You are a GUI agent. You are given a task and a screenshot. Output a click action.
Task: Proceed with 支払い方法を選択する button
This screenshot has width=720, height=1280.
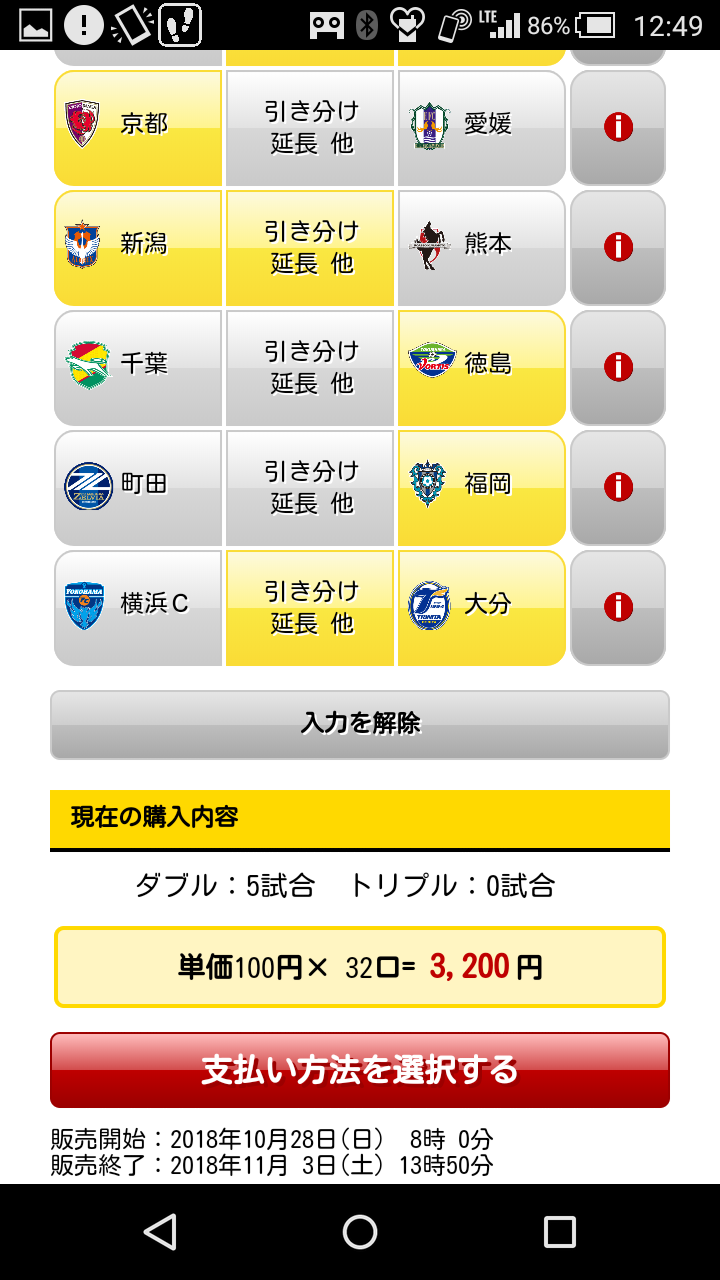click(360, 1070)
